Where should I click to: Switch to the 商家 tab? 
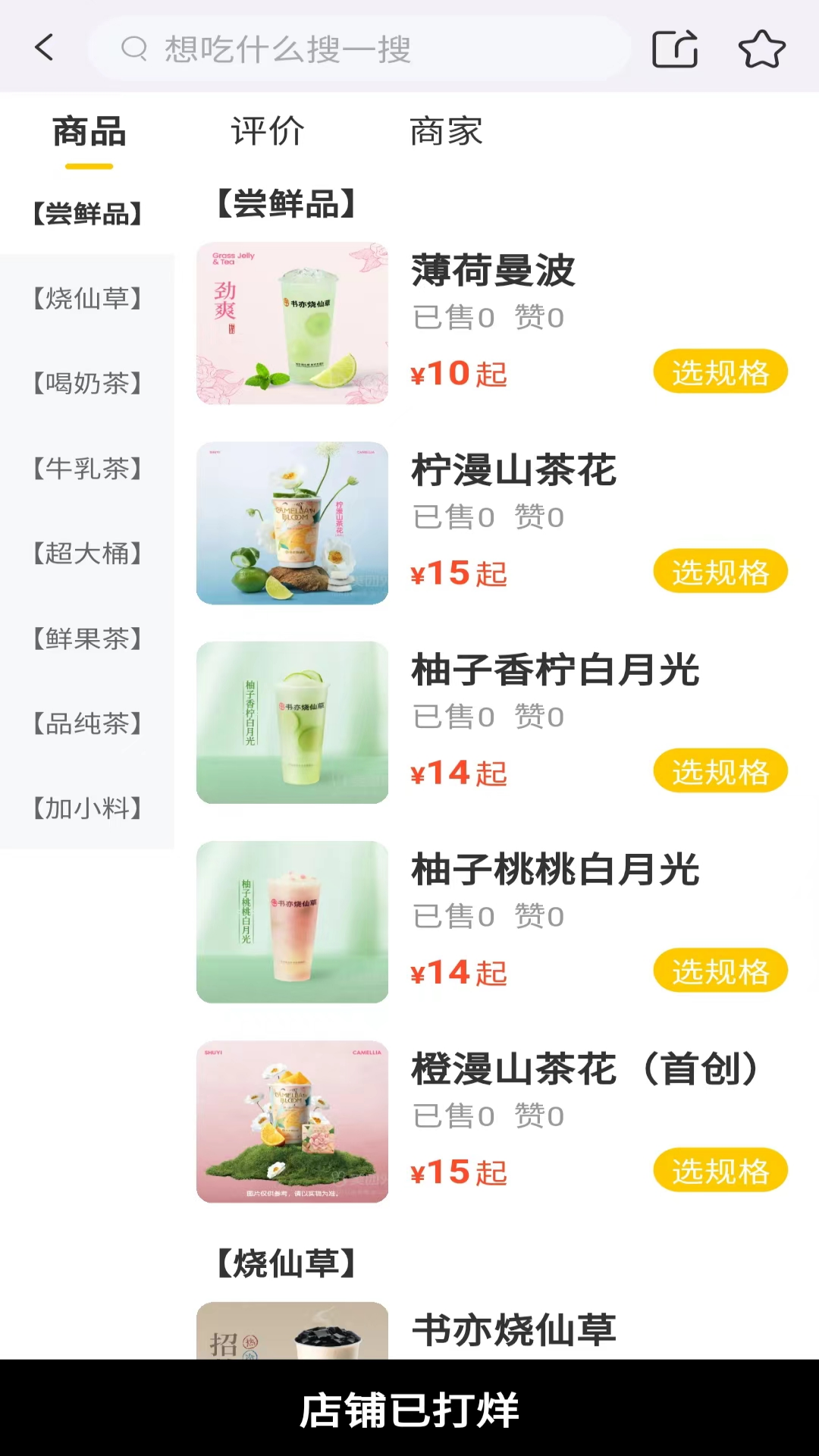coord(446,131)
